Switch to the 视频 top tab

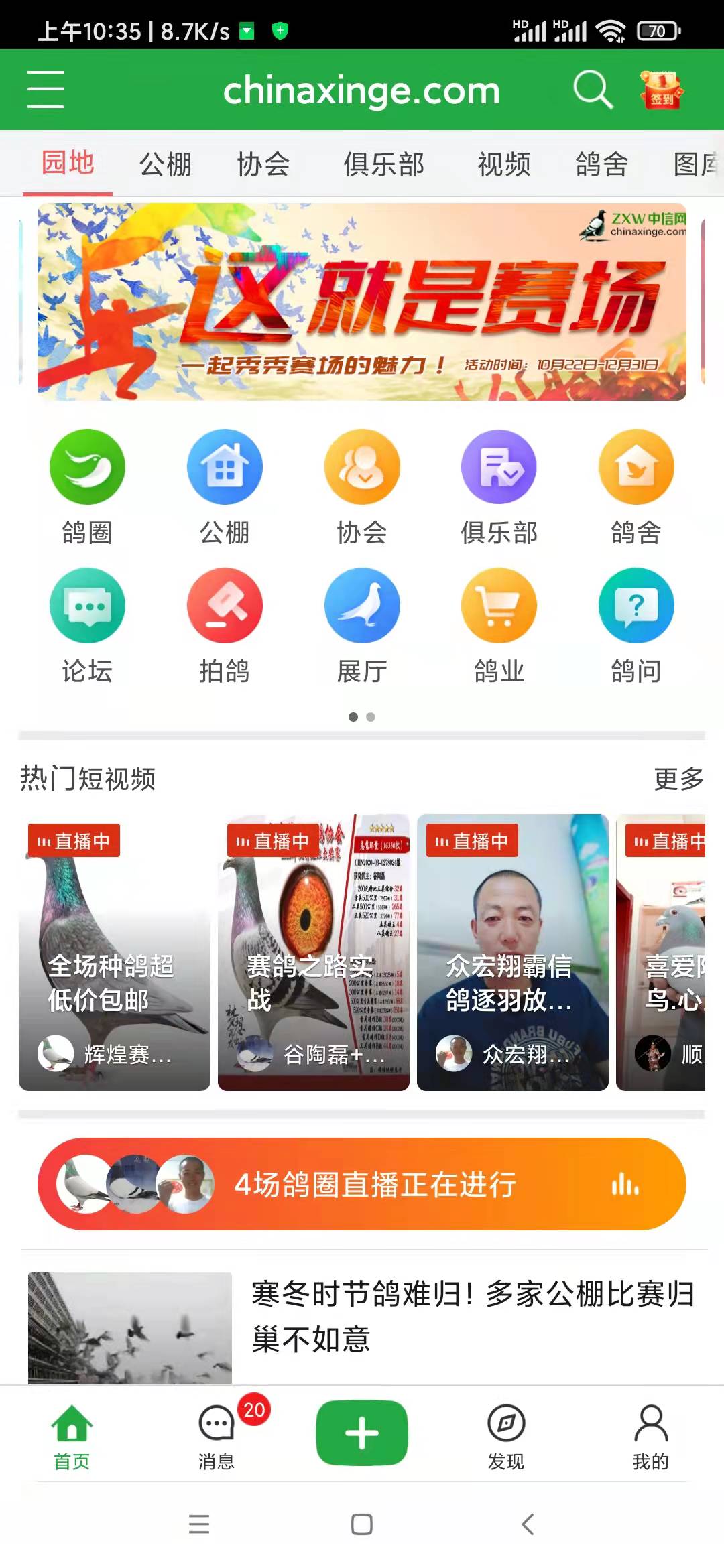[503, 164]
